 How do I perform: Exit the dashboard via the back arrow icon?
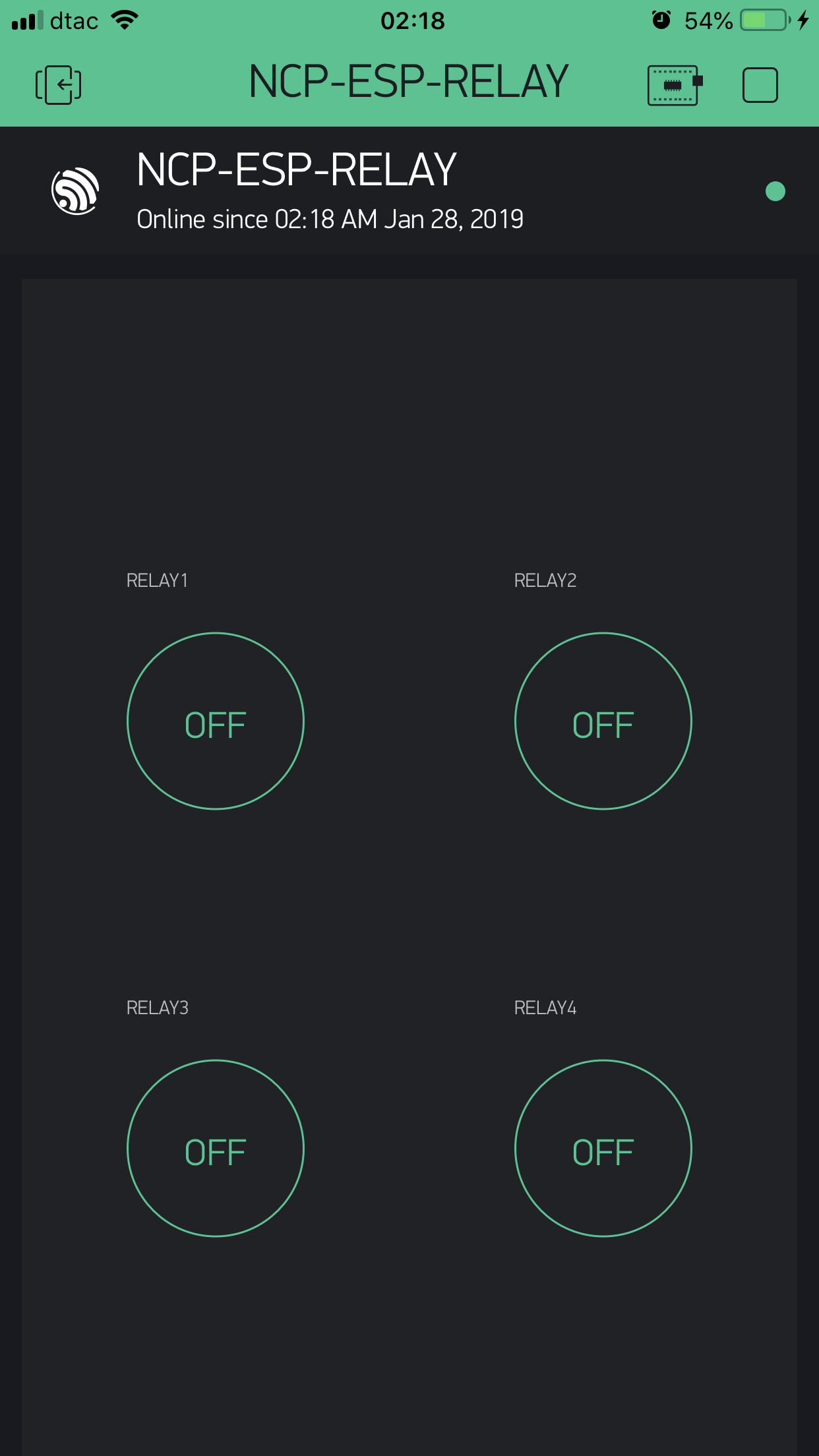58,84
